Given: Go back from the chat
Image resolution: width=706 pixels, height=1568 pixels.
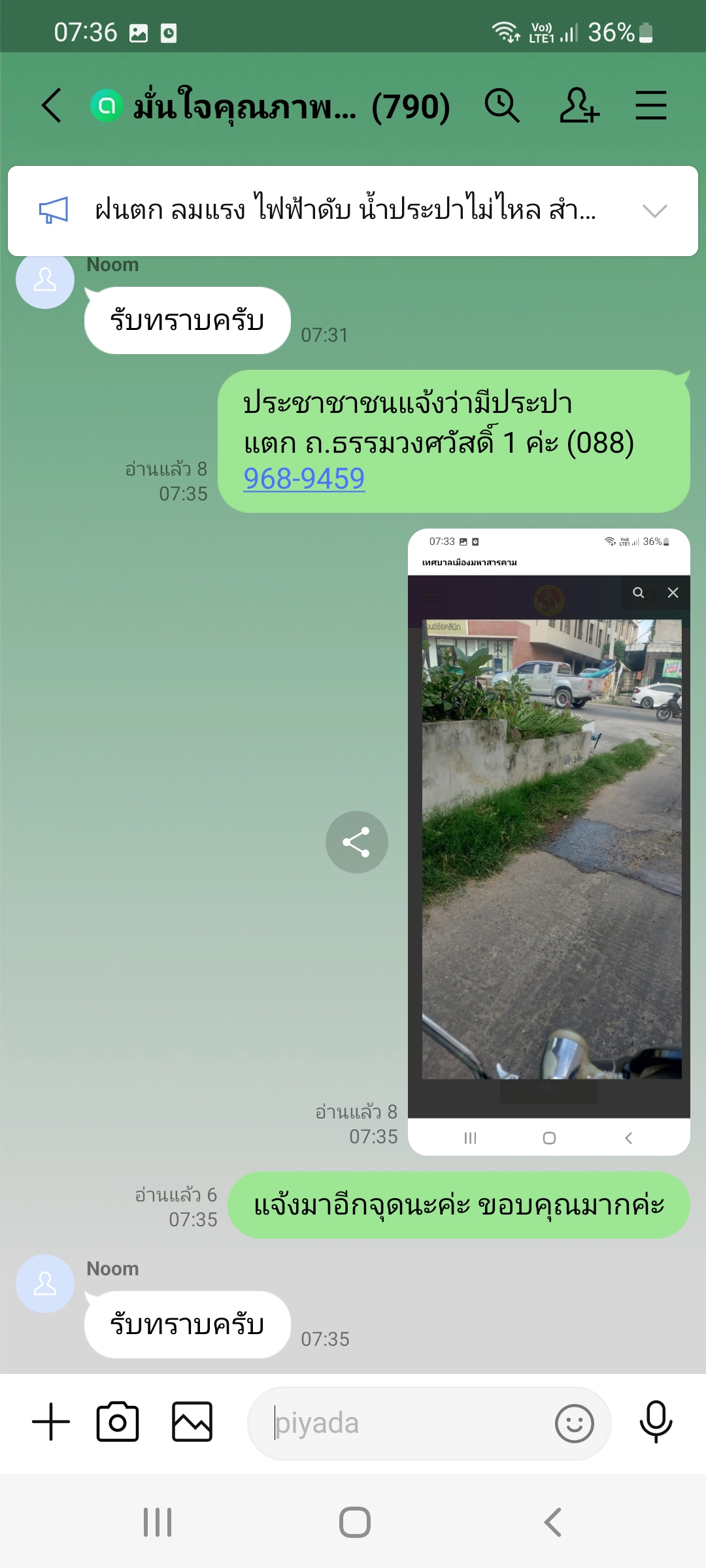Looking at the screenshot, I should 52,106.
